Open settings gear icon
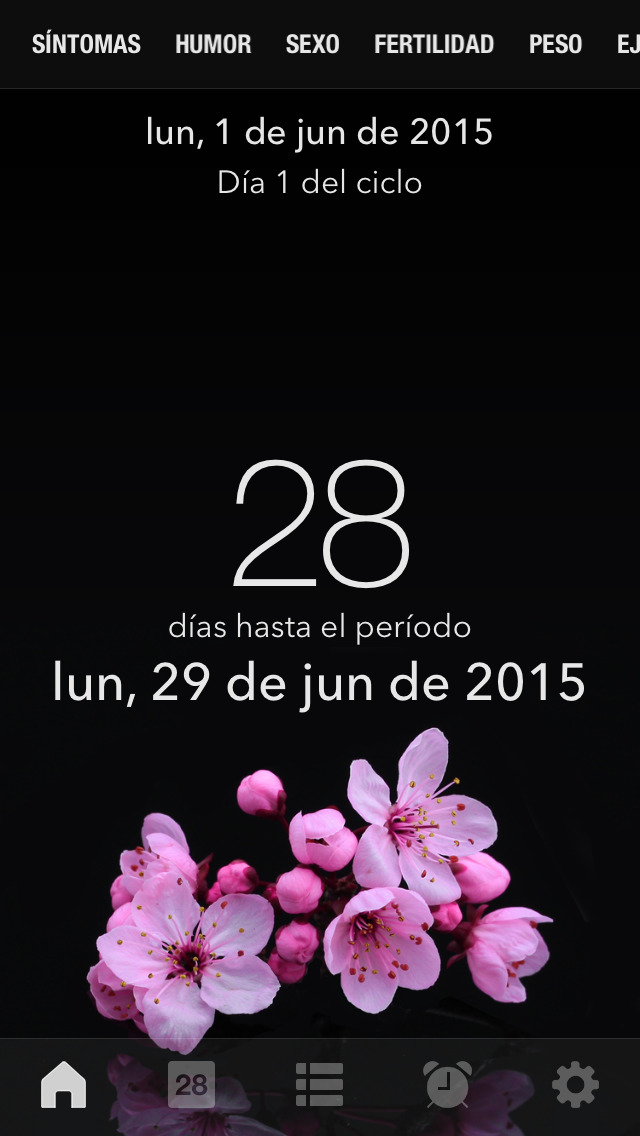This screenshot has height=1136, width=640. pyautogui.click(x=575, y=1085)
